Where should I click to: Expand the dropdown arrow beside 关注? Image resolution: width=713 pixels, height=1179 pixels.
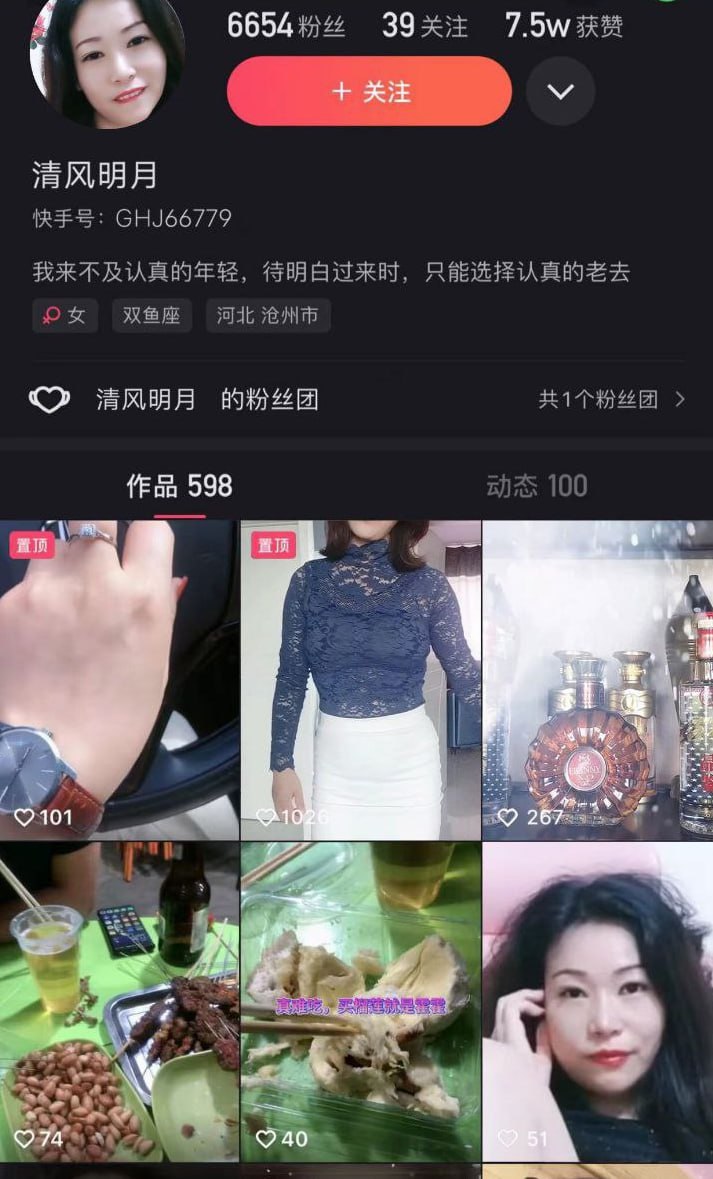coord(560,92)
